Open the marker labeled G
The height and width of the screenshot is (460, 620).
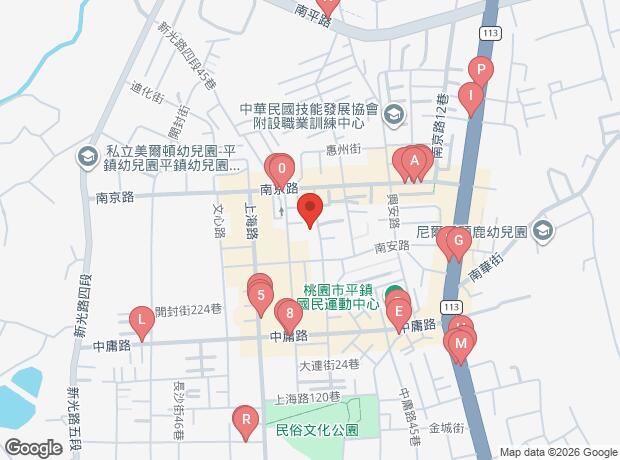point(458,240)
